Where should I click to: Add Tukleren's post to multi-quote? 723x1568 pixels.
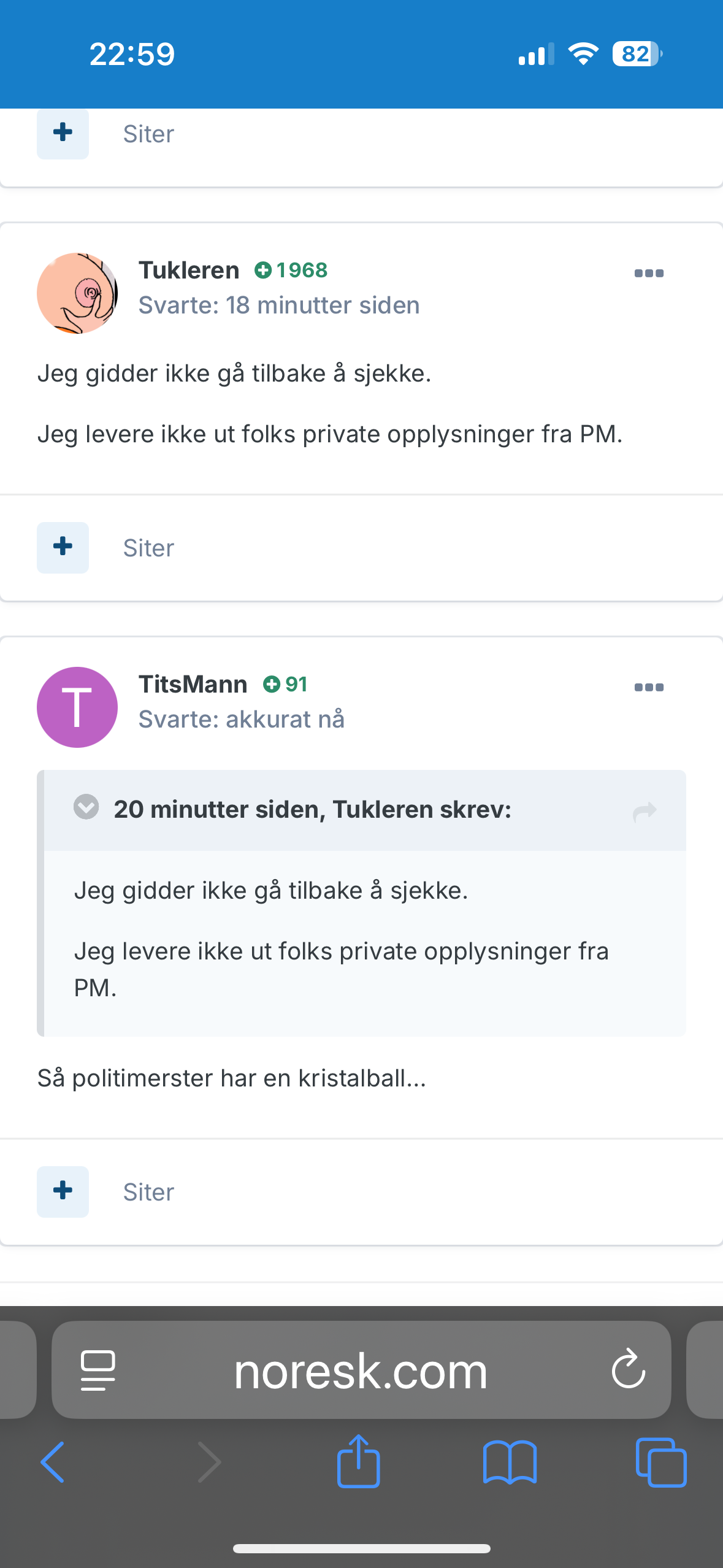point(63,548)
